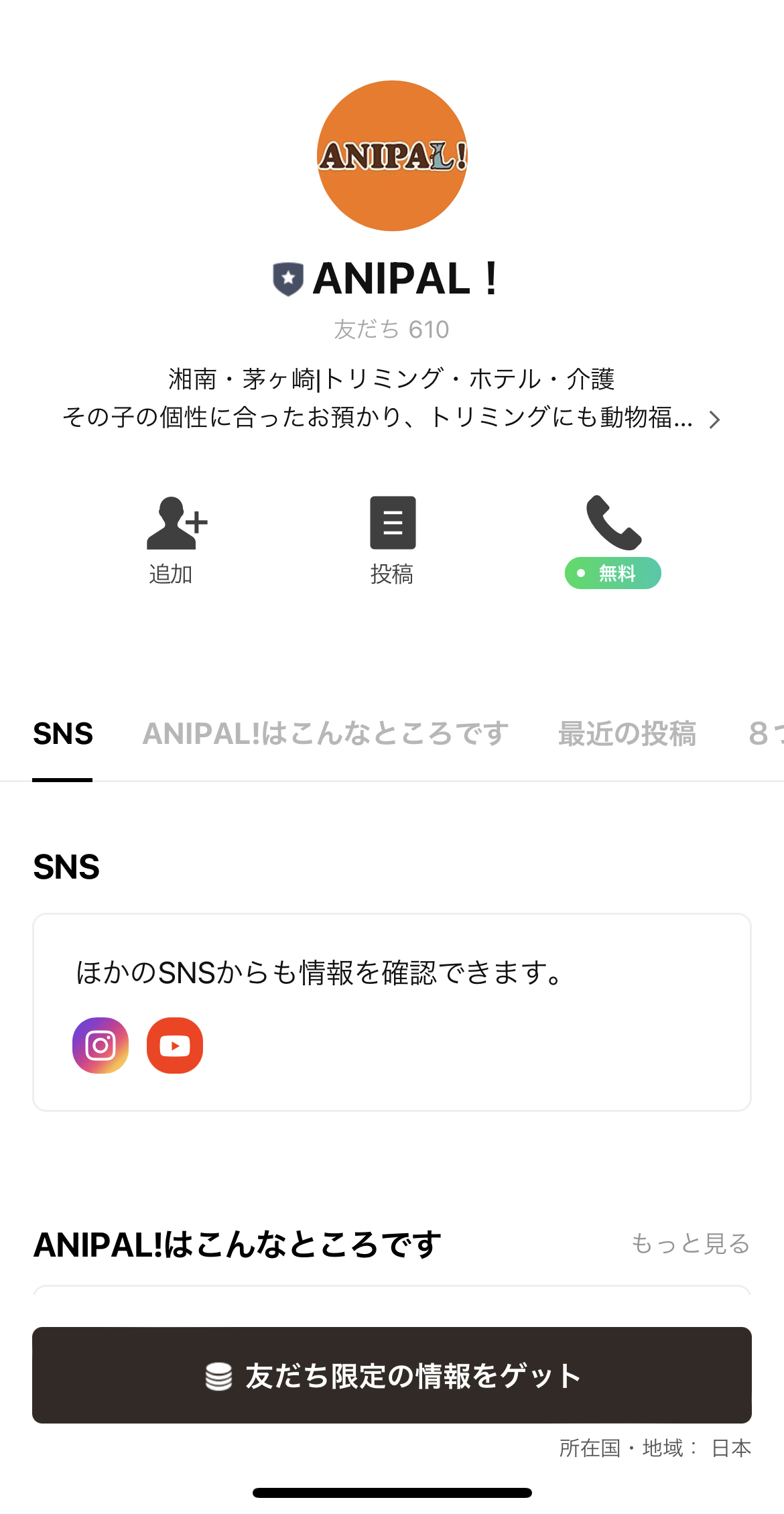Tap the 友だち限定の情報をゲット button
Screen dimensions: 784x1514
coord(392,1375)
